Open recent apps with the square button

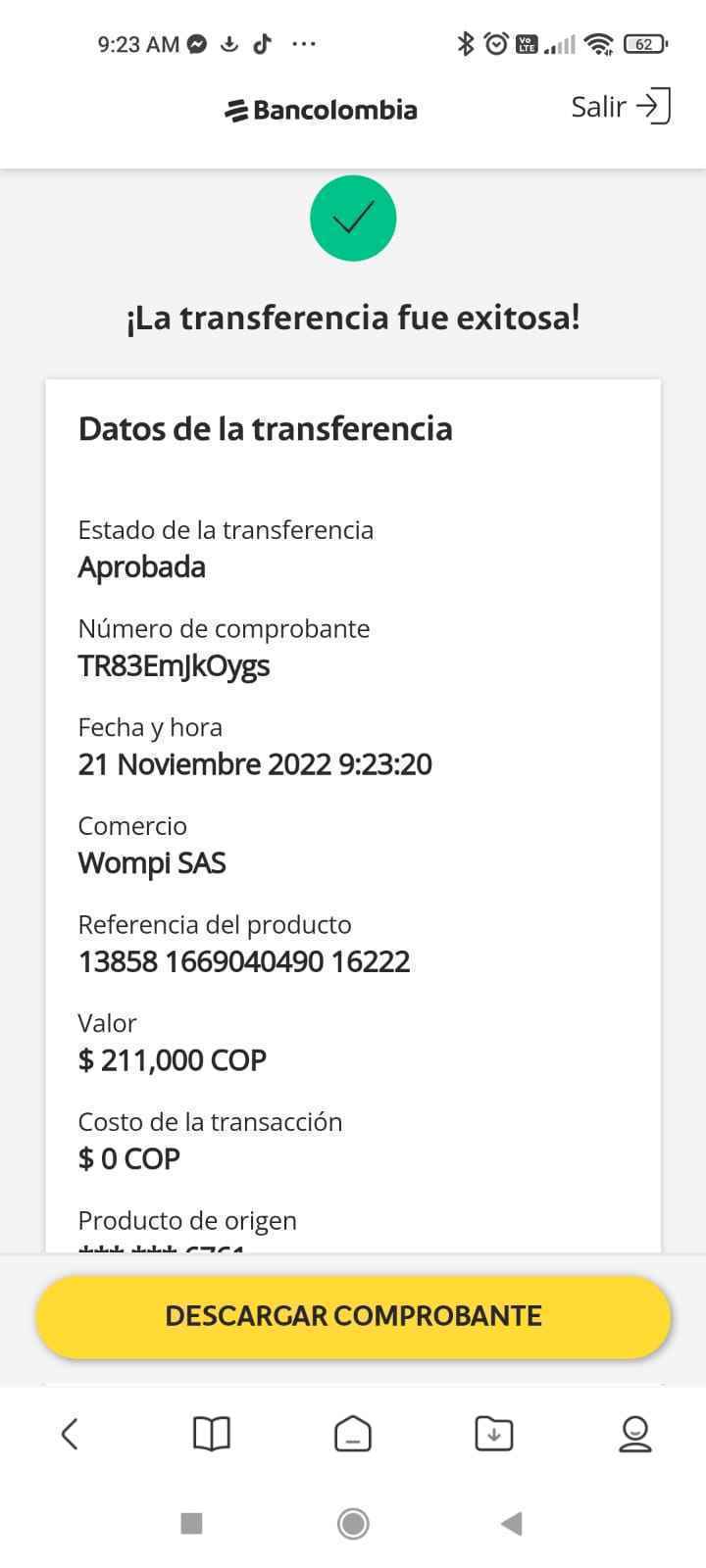coord(192,1523)
